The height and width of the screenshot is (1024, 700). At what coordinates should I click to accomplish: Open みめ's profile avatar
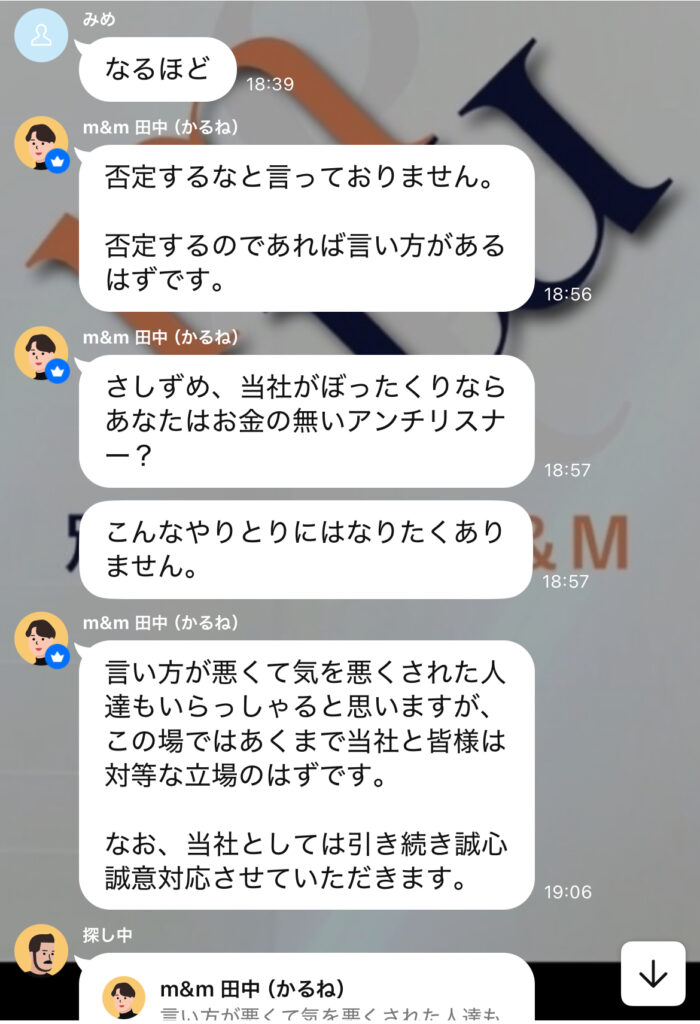(41, 36)
